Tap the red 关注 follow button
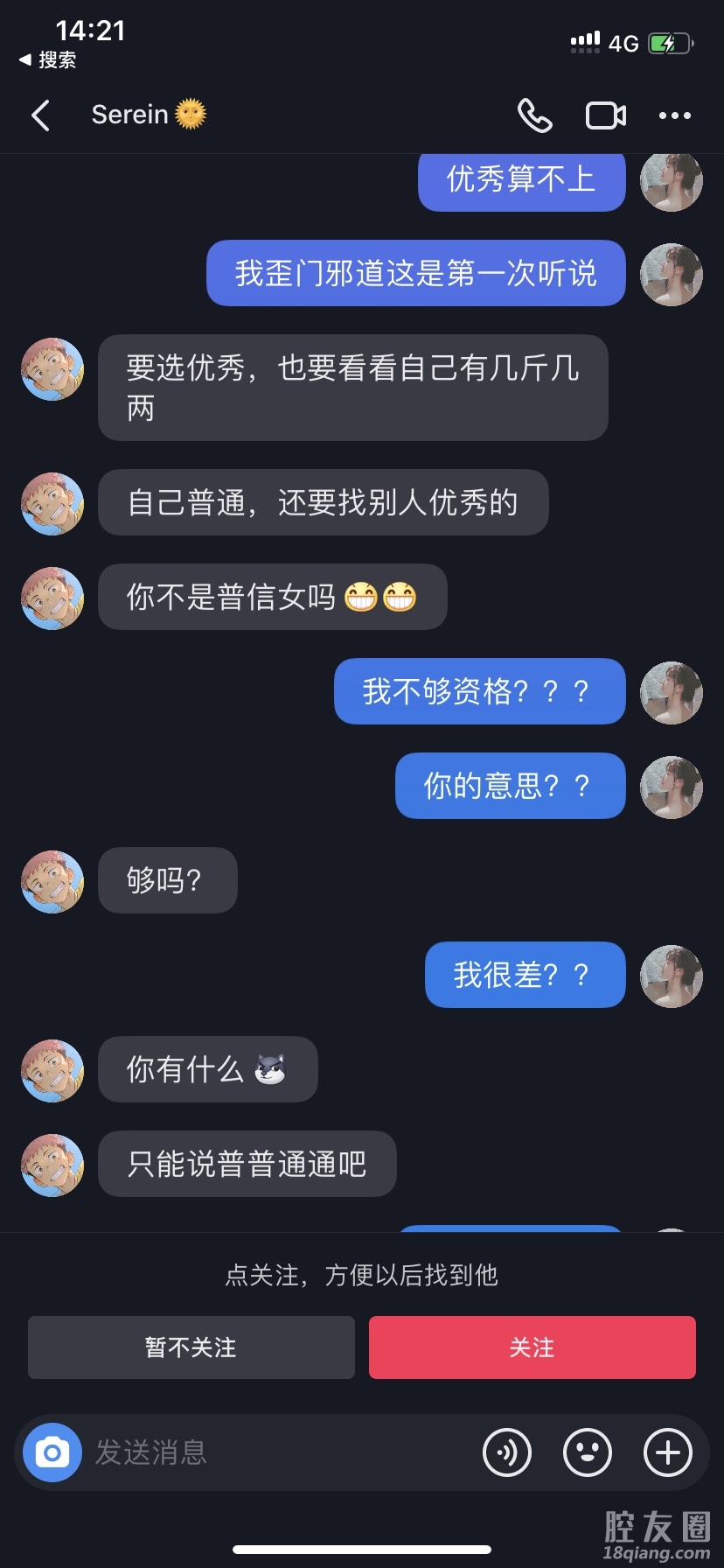The height and width of the screenshot is (1568, 724). (532, 1347)
